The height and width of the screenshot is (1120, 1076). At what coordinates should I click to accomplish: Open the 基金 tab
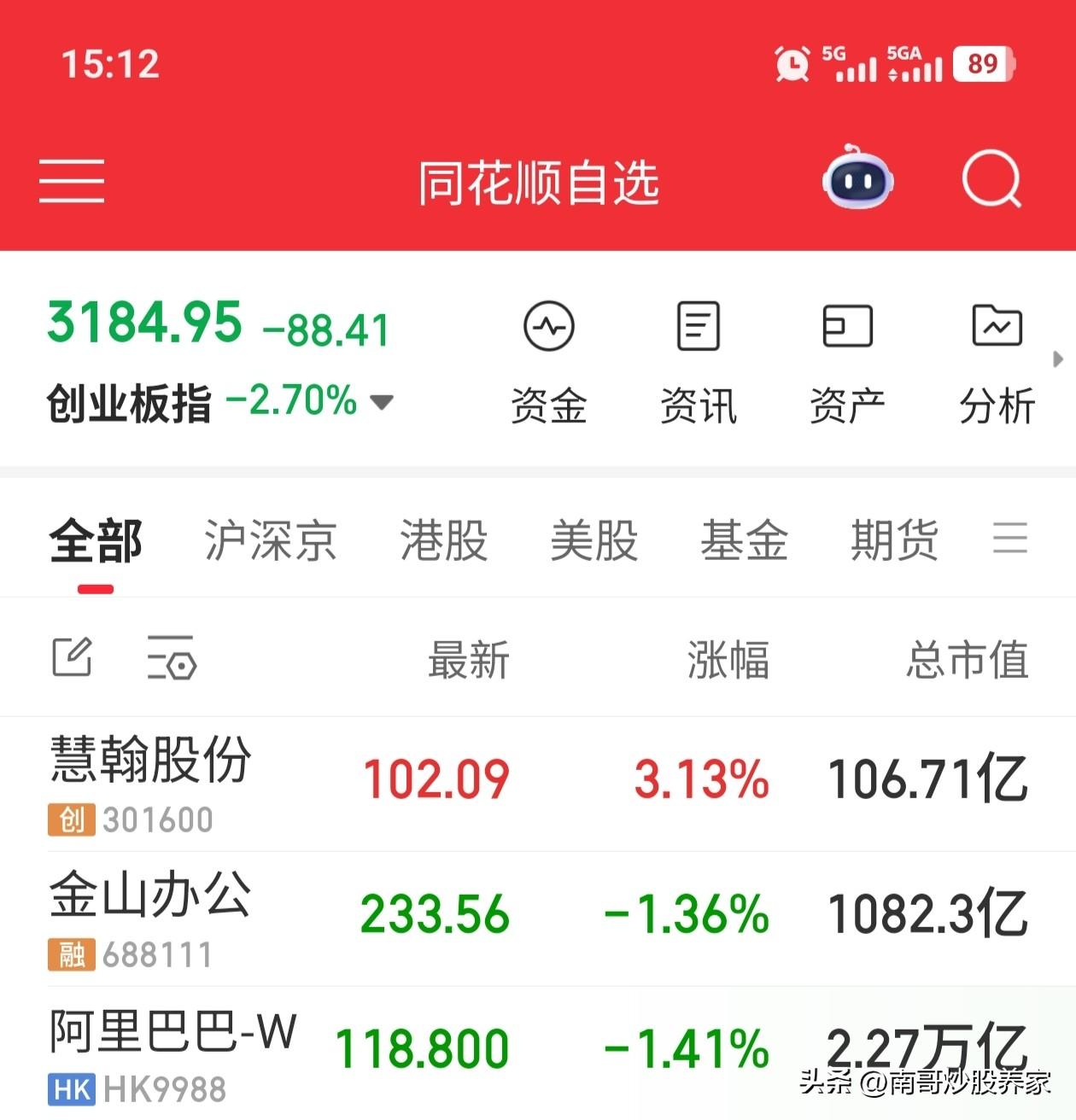(x=744, y=541)
